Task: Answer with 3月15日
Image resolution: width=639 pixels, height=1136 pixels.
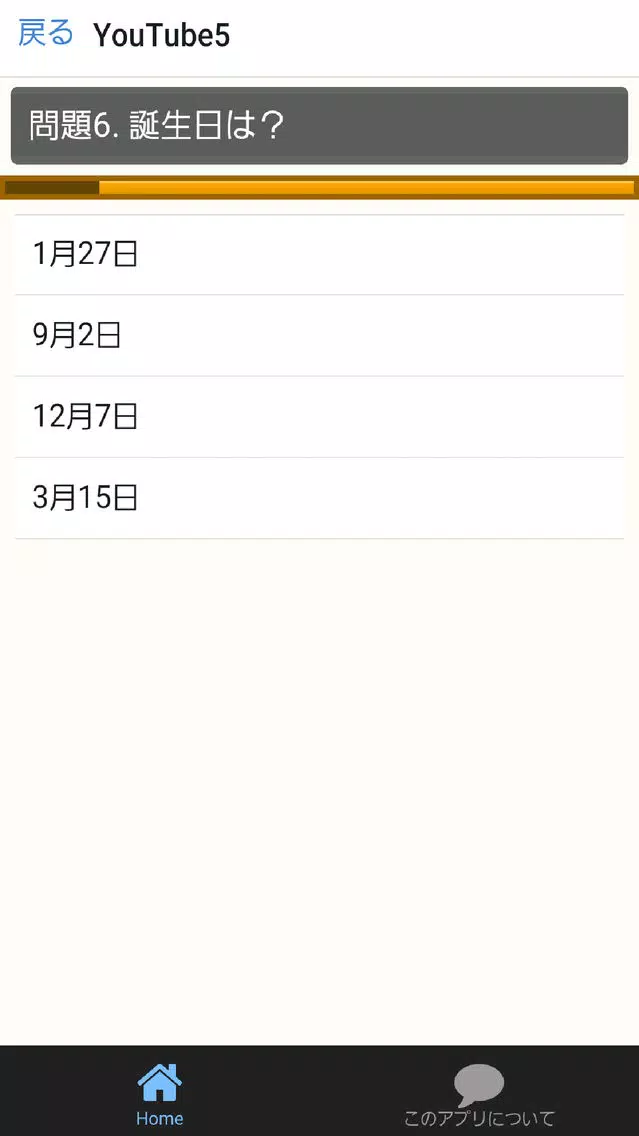Action: (320, 498)
